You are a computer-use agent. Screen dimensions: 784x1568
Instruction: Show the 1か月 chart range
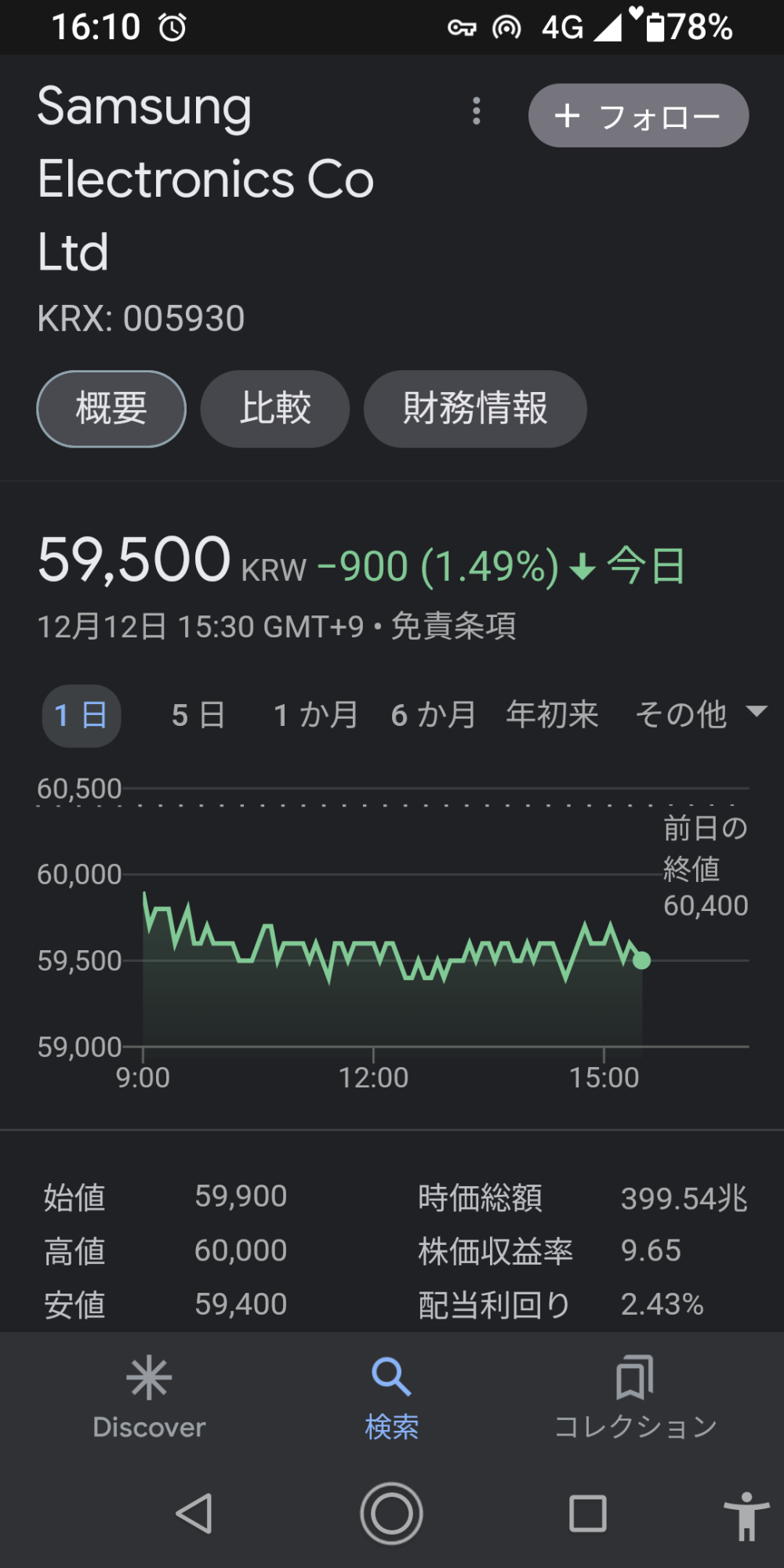[316, 715]
